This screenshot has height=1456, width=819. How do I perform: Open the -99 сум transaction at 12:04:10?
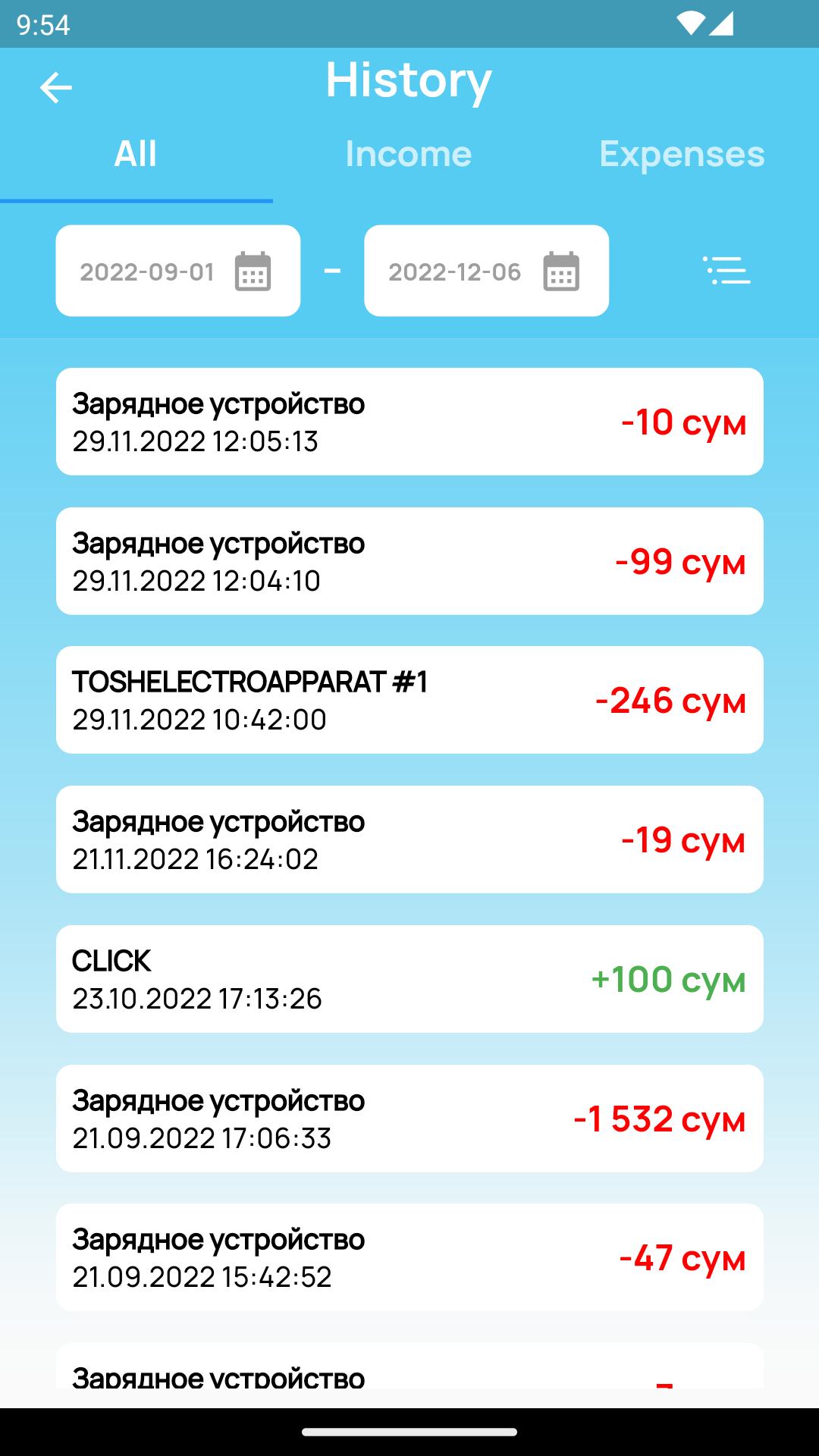click(409, 561)
